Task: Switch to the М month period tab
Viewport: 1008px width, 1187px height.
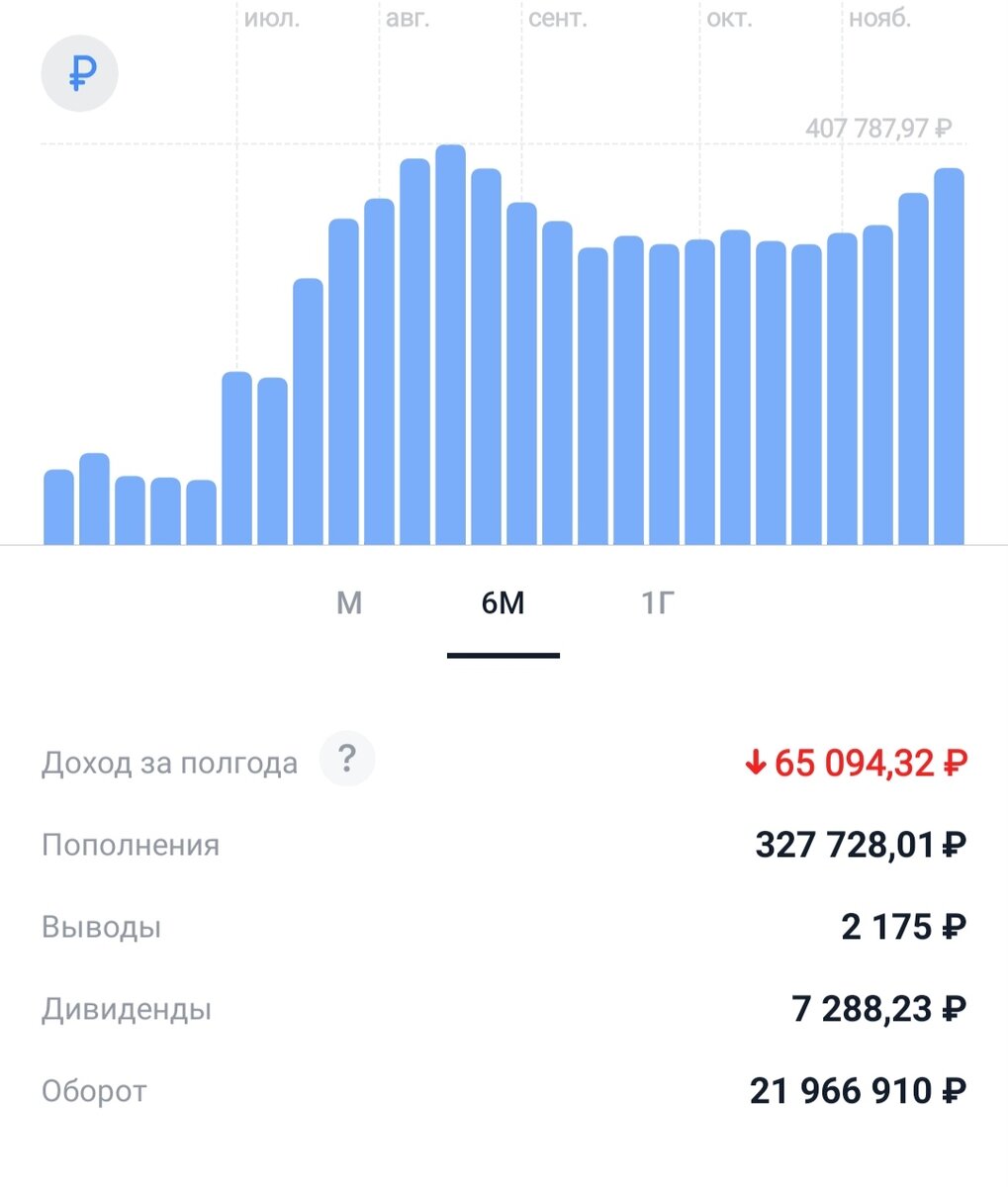Action: tap(349, 602)
